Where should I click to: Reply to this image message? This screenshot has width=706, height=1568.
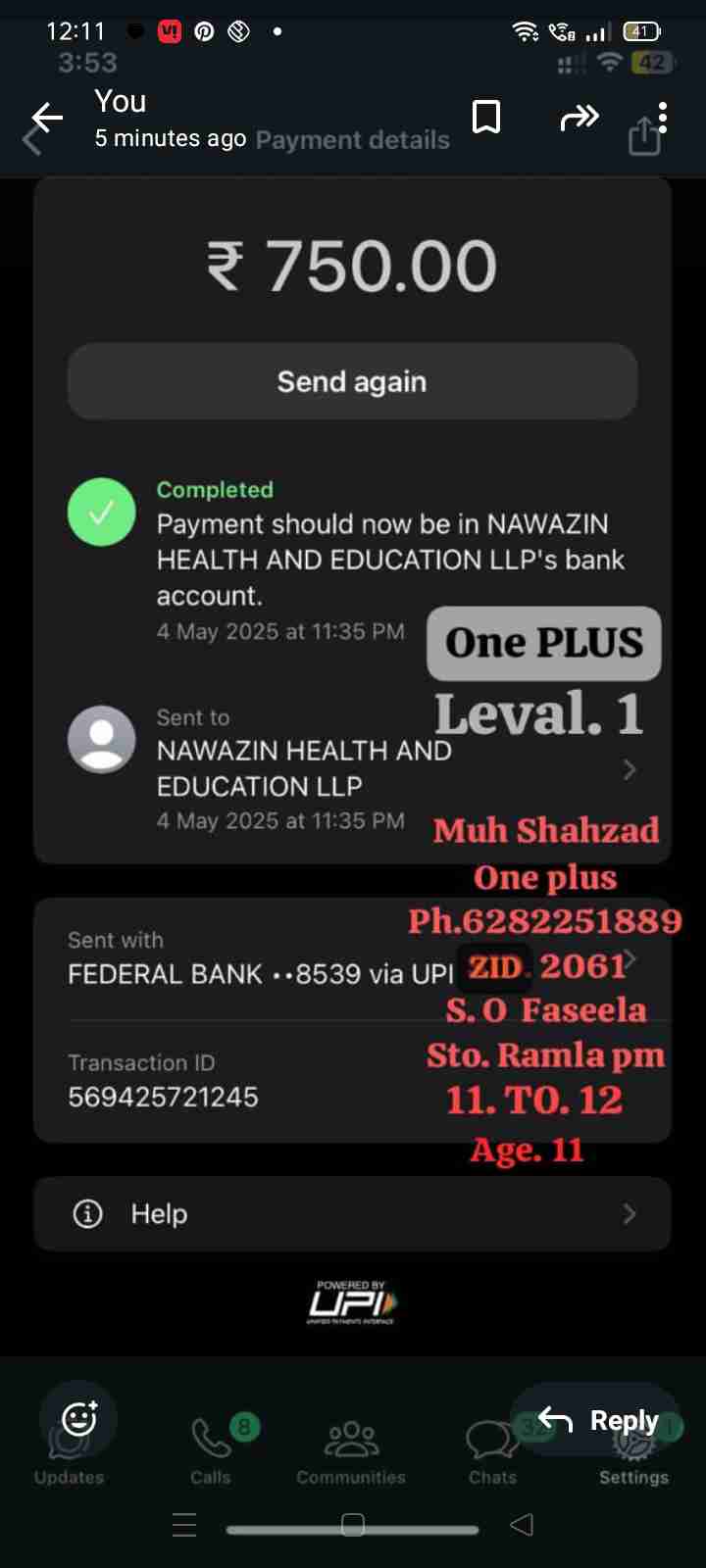pyautogui.click(x=598, y=1420)
